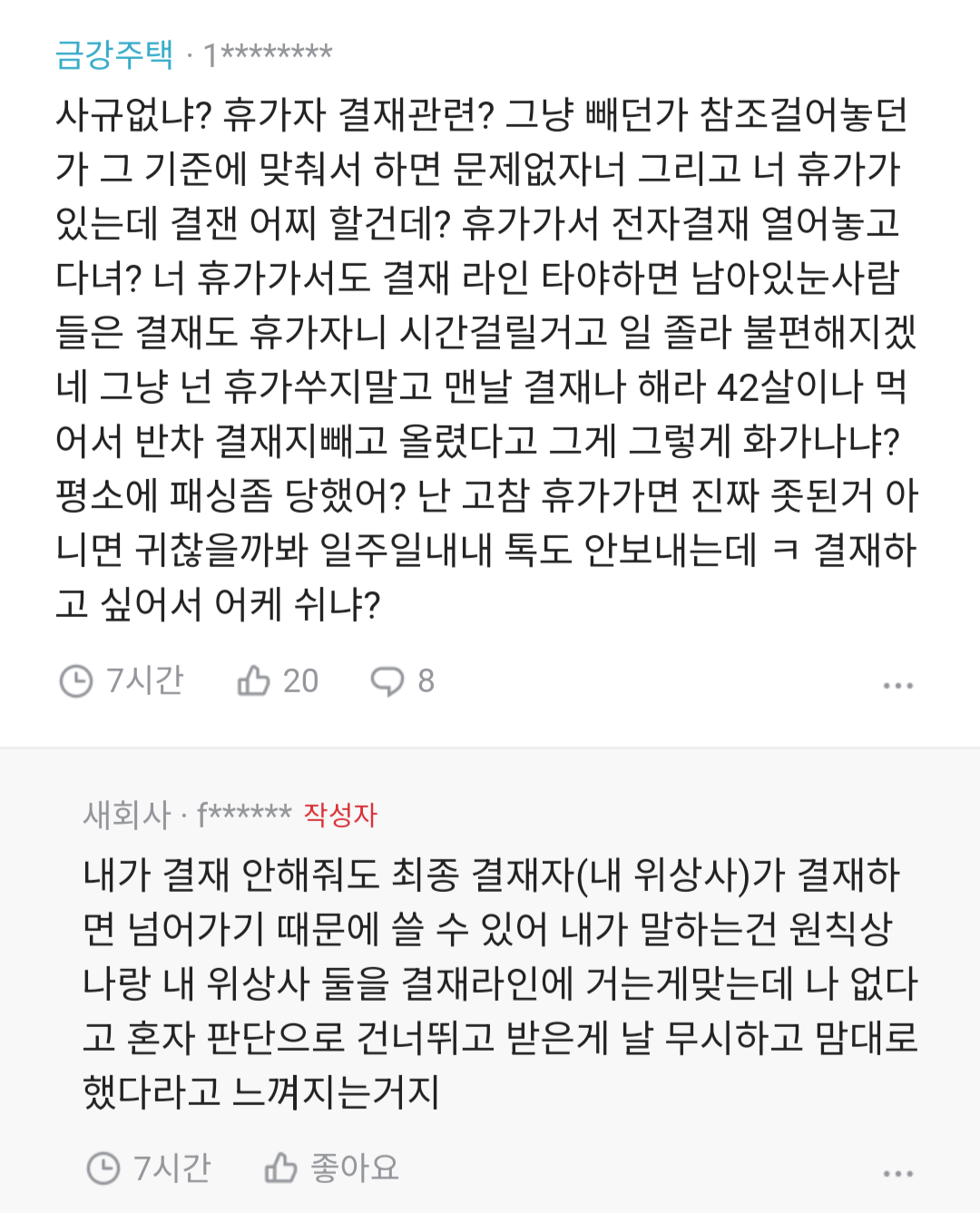Open overflow menu on 금강주택 comment
Viewport: 980px width, 1213px height.
click(x=897, y=685)
